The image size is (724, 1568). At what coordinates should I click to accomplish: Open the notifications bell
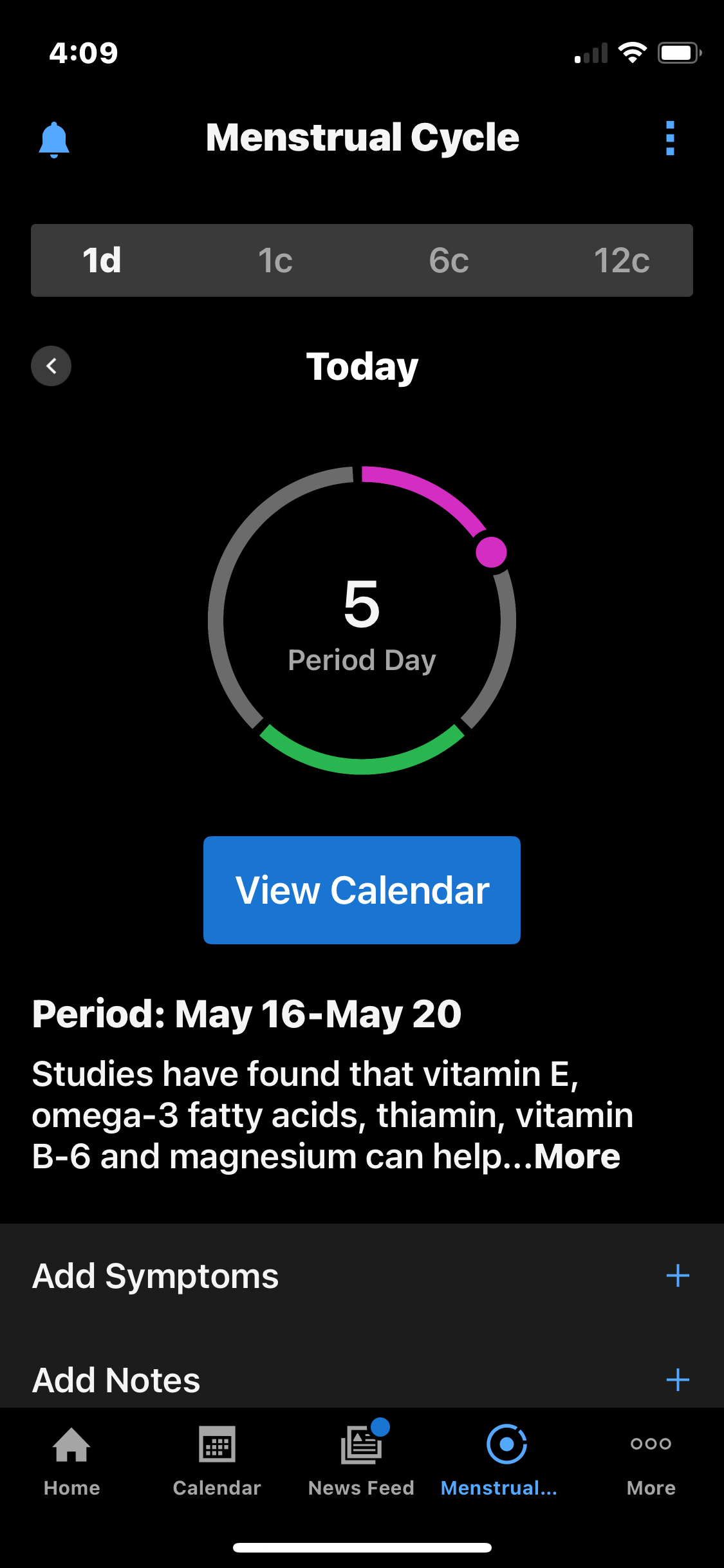[54, 139]
